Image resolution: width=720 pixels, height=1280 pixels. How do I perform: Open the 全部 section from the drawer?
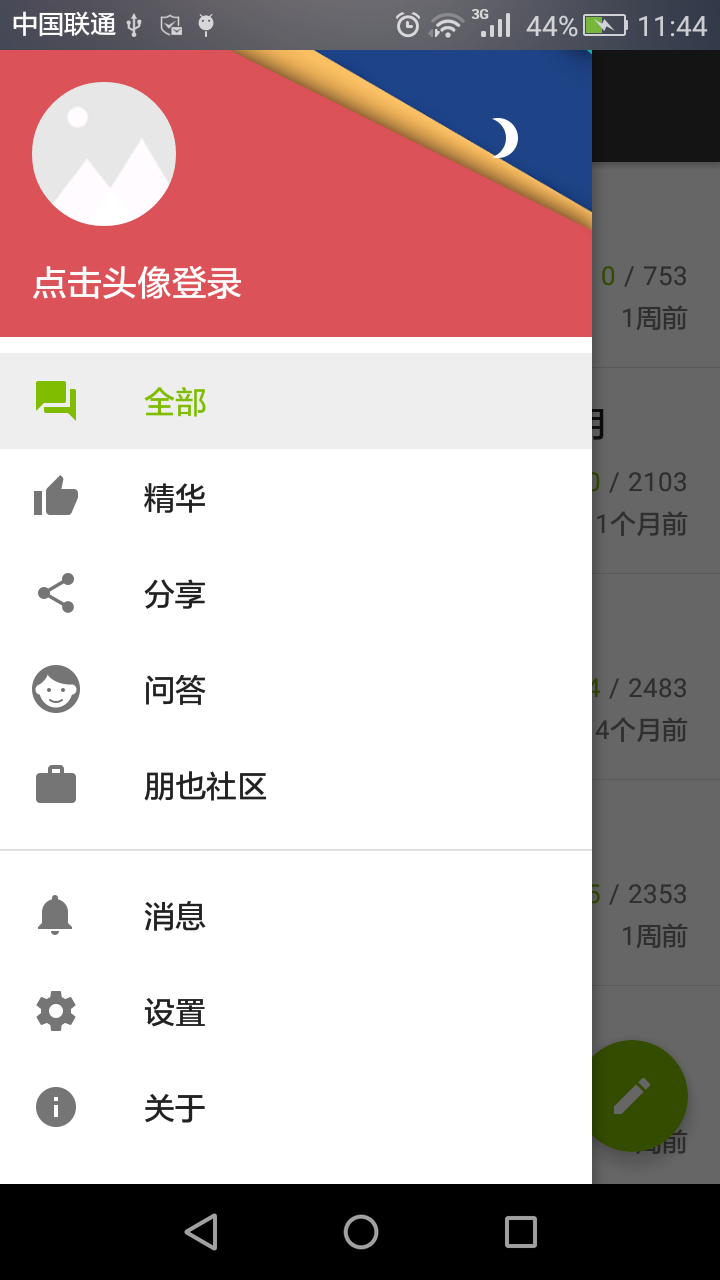pyautogui.click(x=175, y=402)
